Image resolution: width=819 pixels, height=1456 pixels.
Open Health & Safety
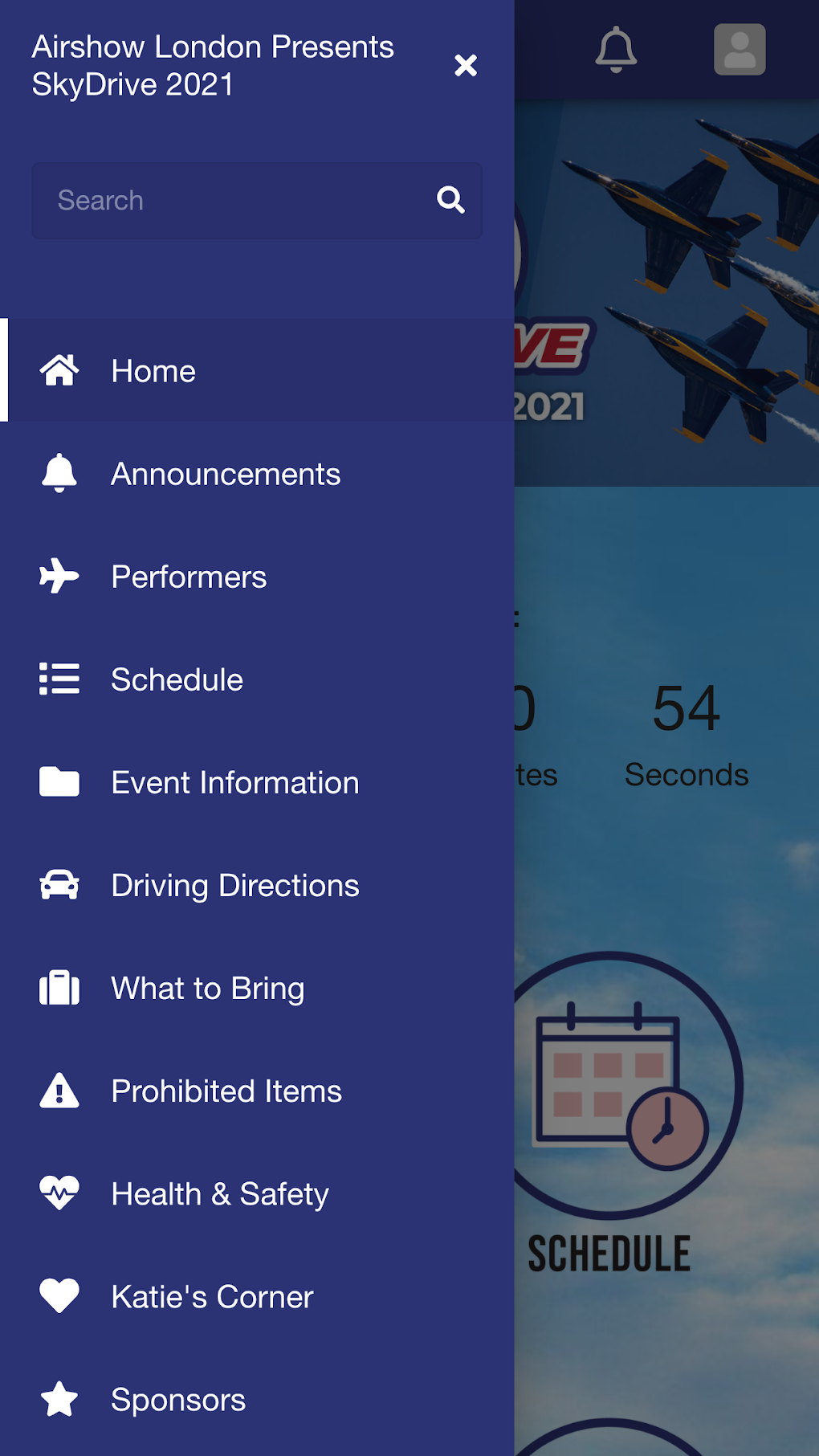219,1193
